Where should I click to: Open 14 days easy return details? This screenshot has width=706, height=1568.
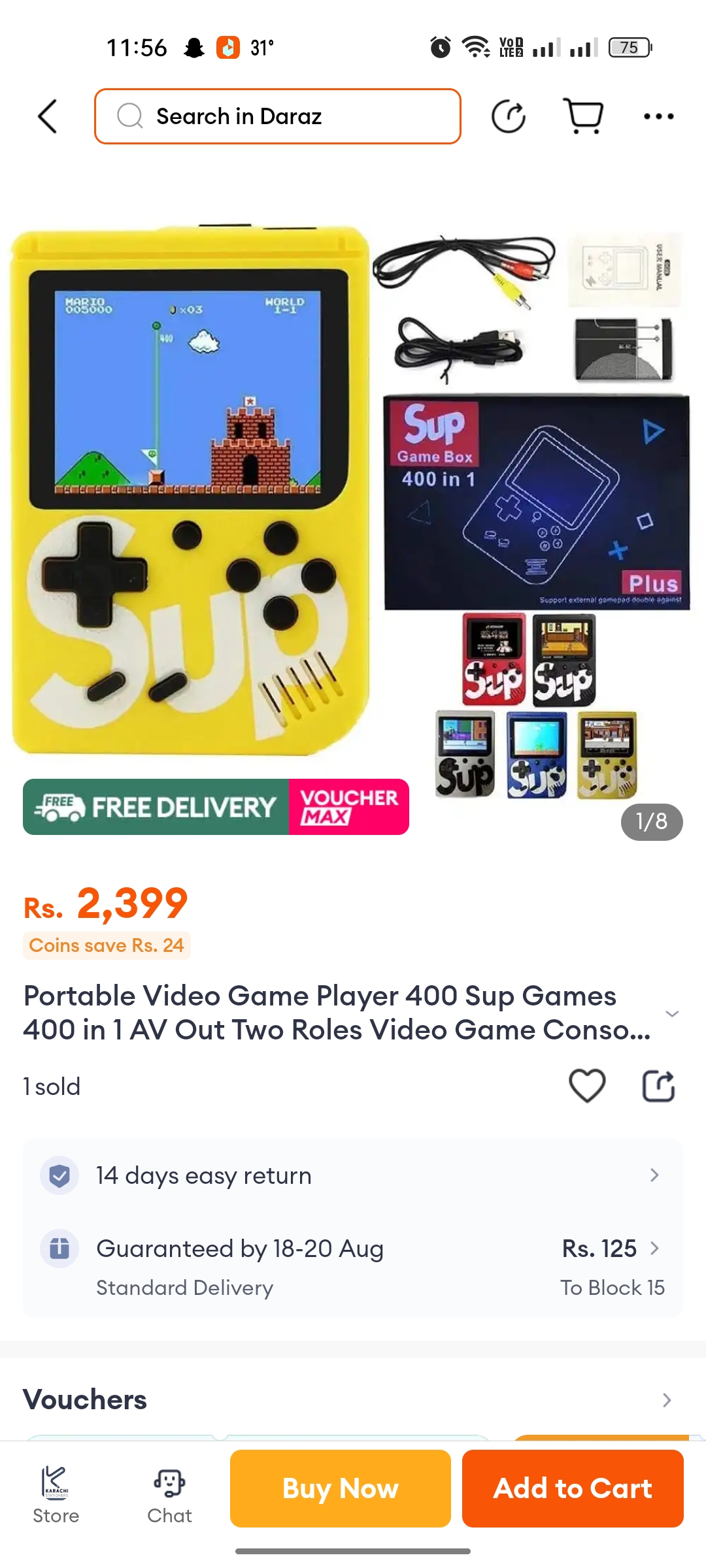tap(353, 1175)
